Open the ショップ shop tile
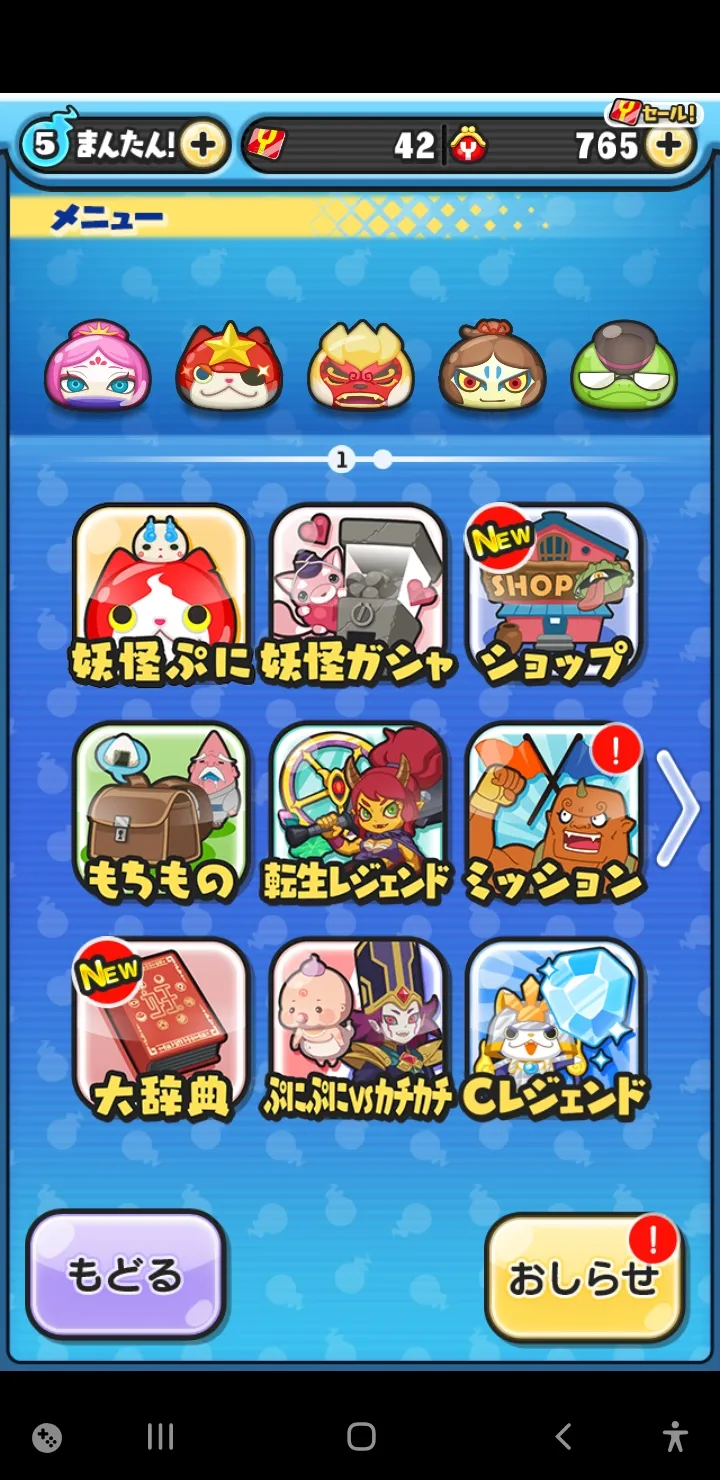 [x=553, y=595]
